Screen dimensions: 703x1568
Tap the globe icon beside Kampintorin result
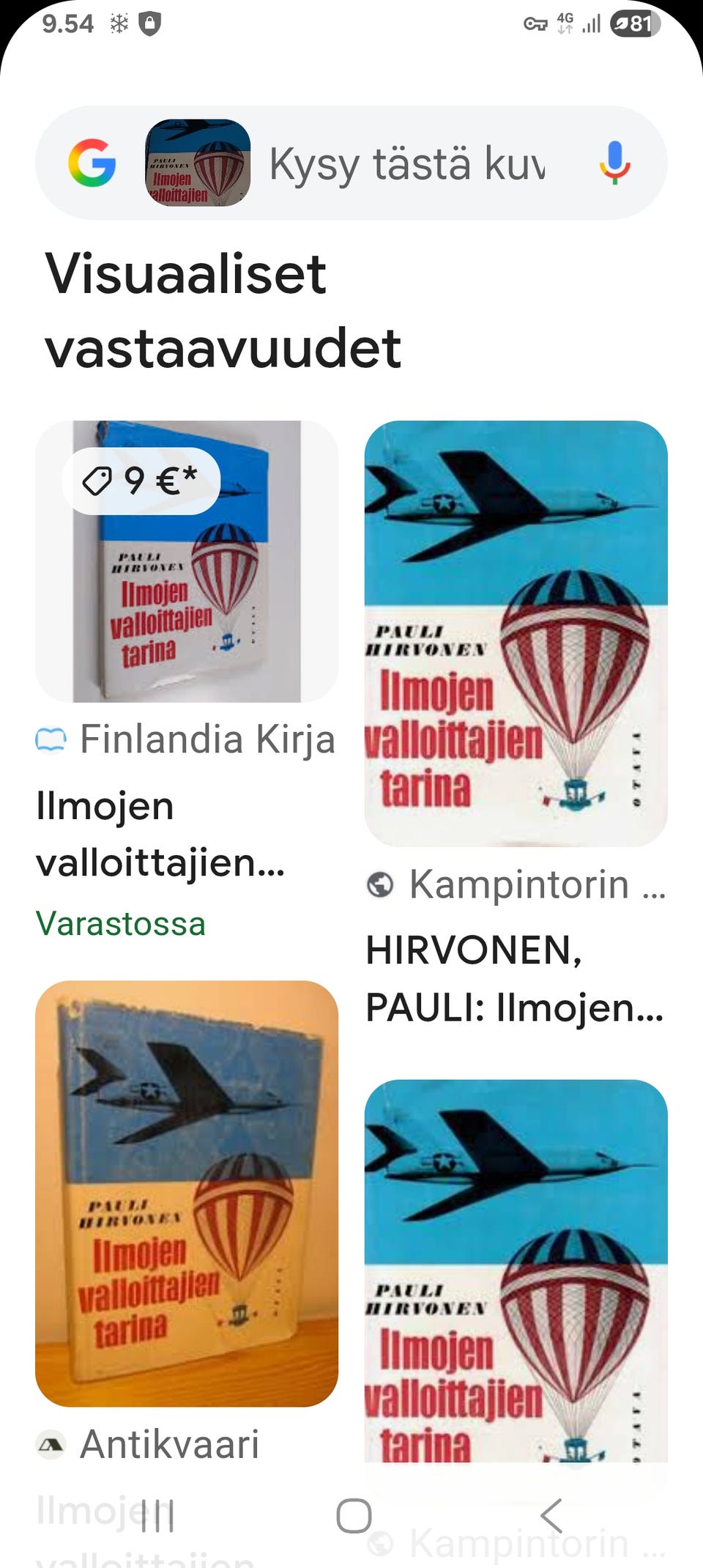click(380, 884)
